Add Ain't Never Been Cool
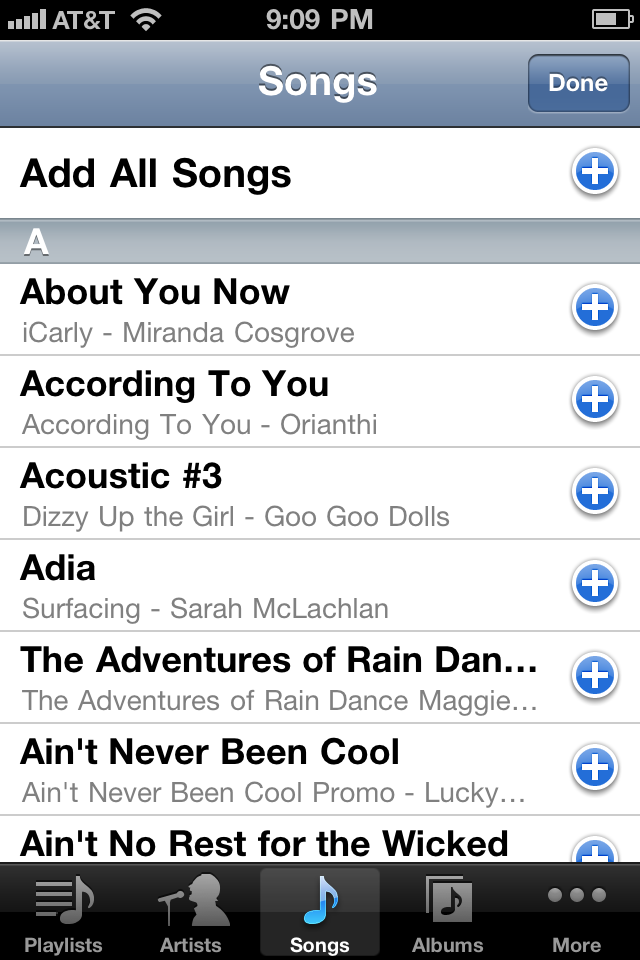The height and width of the screenshot is (960, 640). 594,768
